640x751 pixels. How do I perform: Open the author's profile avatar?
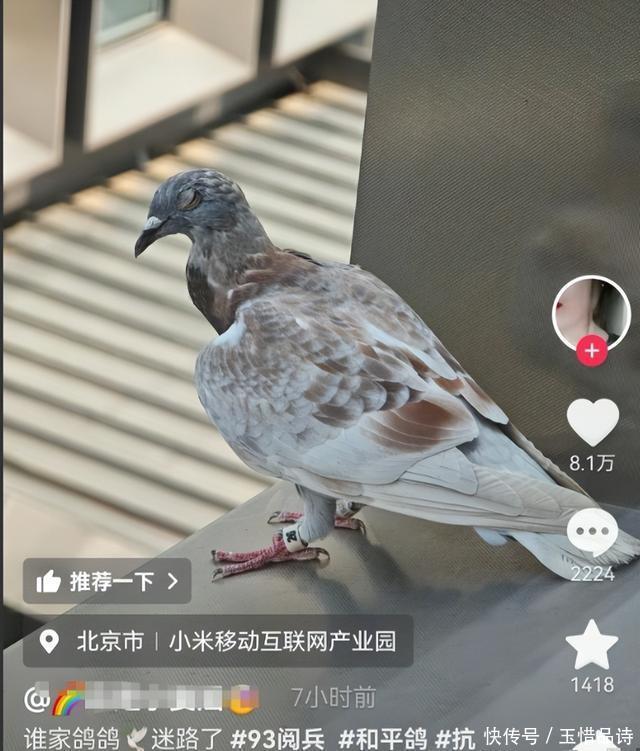[x=591, y=310]
